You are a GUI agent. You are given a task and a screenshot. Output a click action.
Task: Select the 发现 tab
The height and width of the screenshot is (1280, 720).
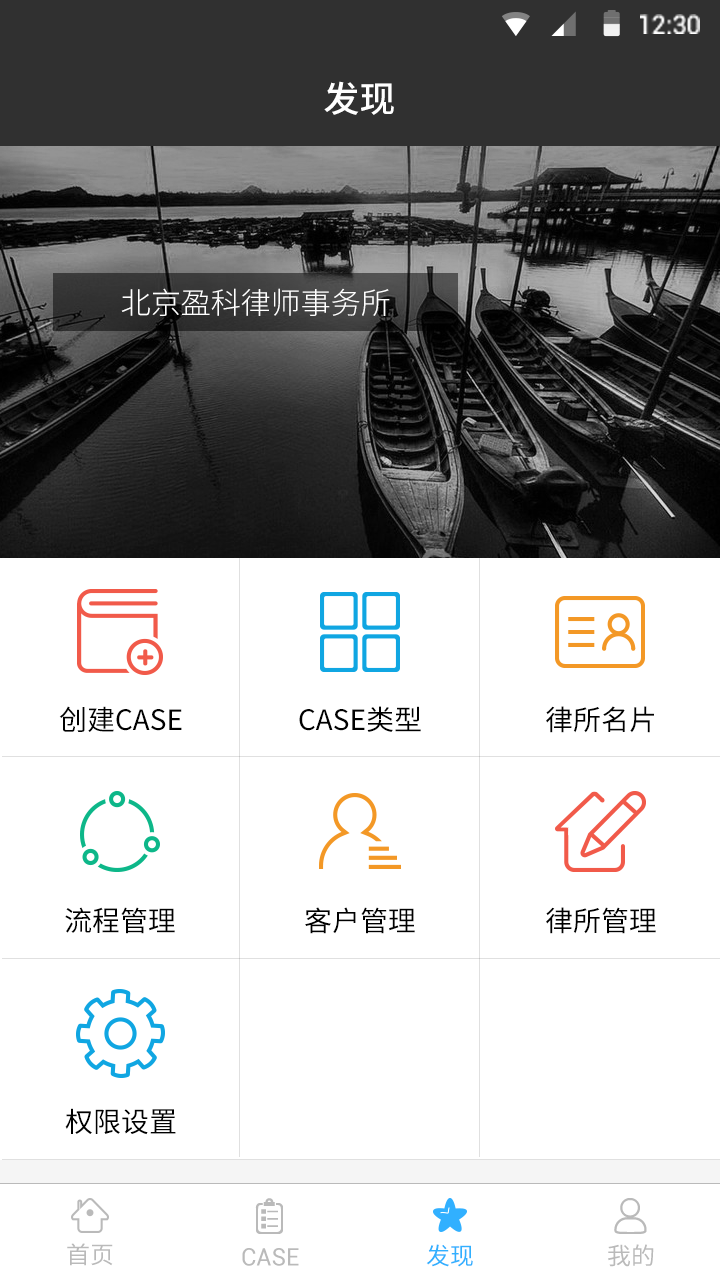(x=450, y=1232)
